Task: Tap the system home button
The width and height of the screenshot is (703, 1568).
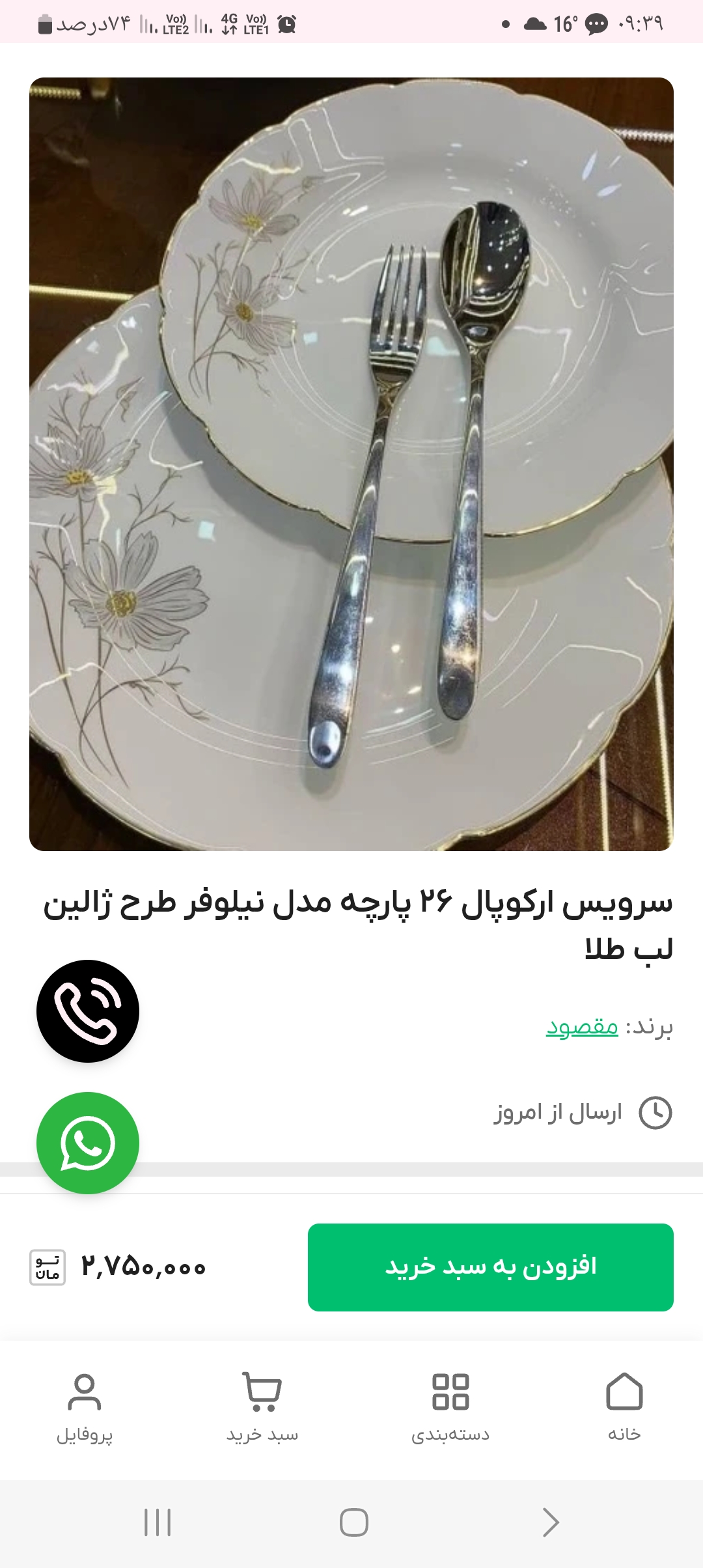Action: click(353, 1522)
